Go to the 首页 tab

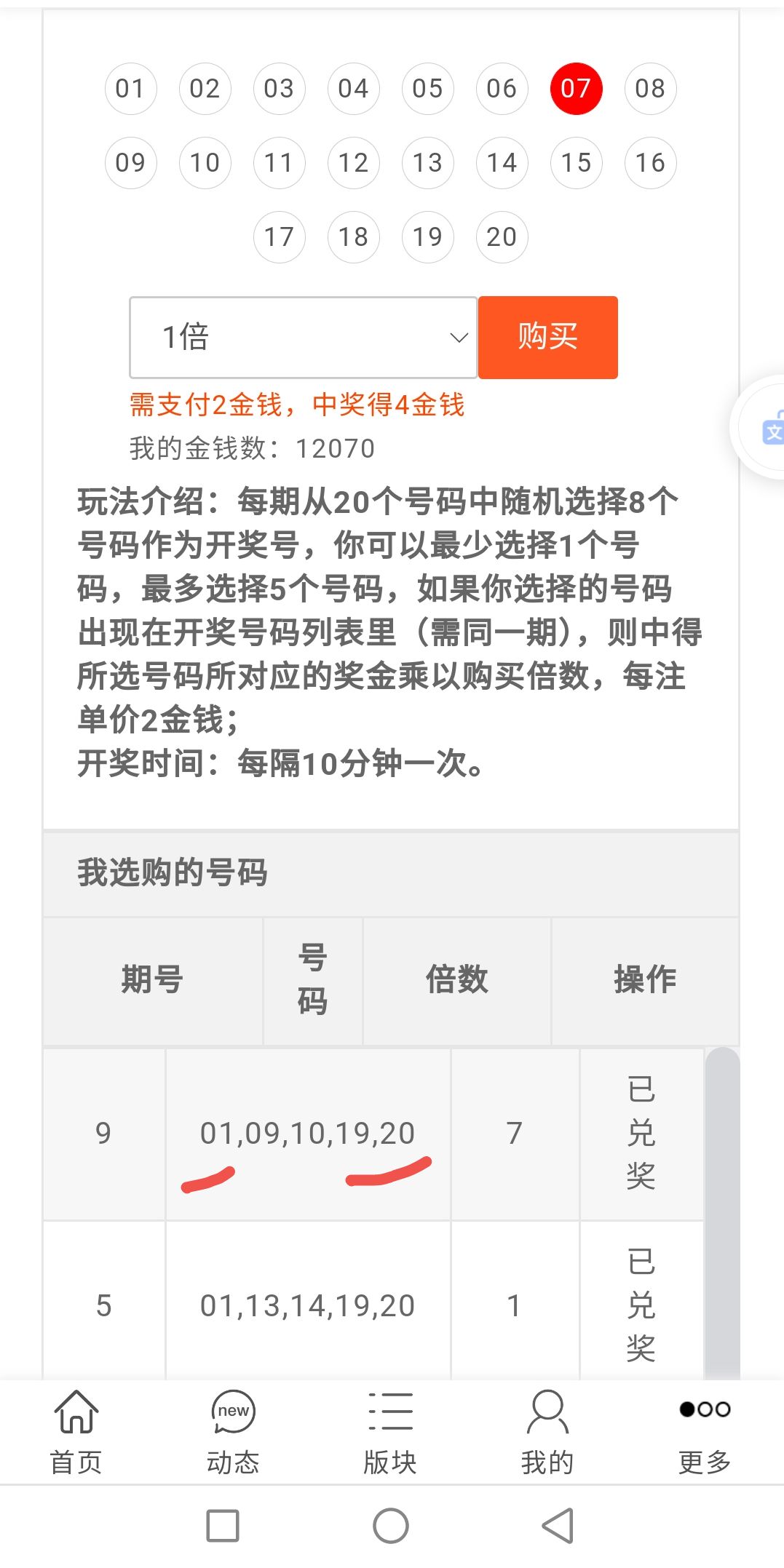point(76,1430)
